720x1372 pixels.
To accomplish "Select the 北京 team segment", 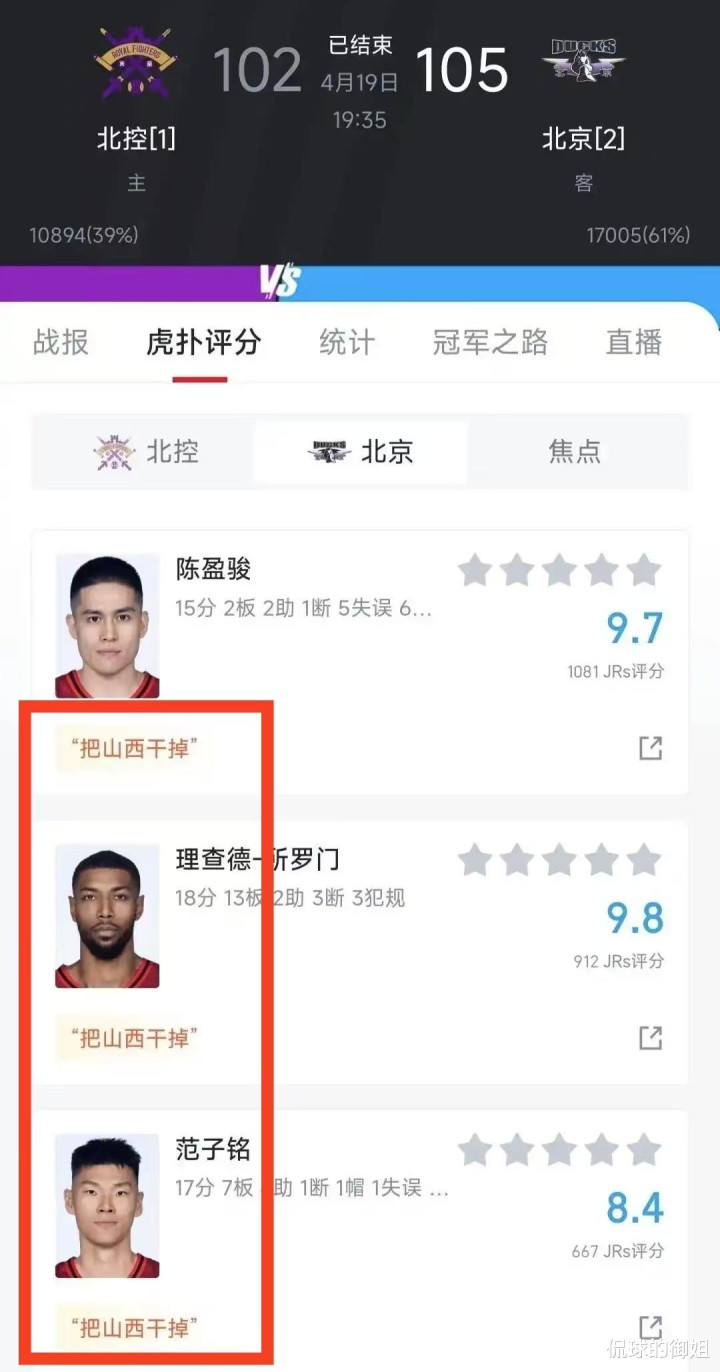I will [360, 452].
